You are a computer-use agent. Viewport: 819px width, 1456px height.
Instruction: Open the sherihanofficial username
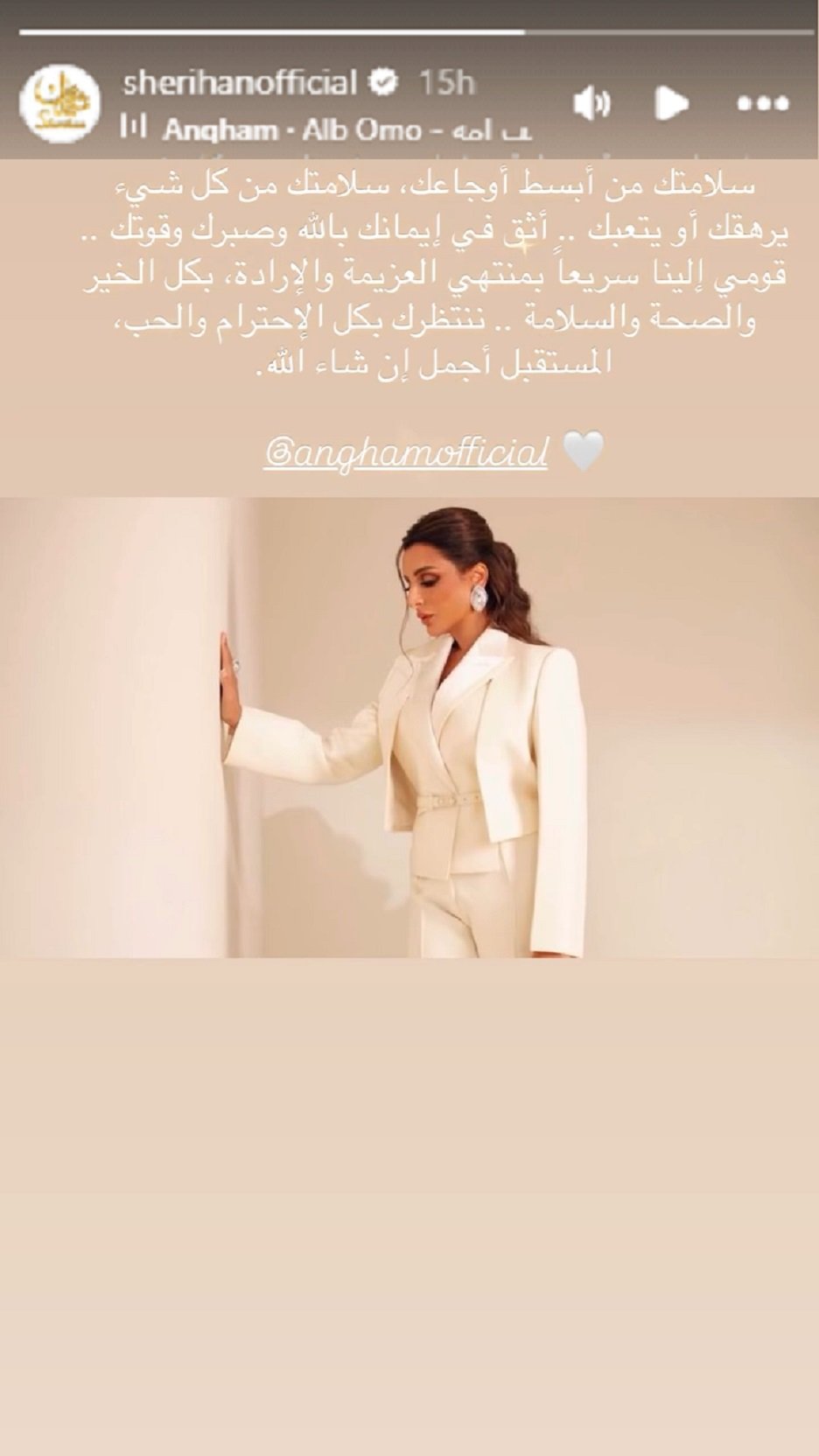(240, 82)
